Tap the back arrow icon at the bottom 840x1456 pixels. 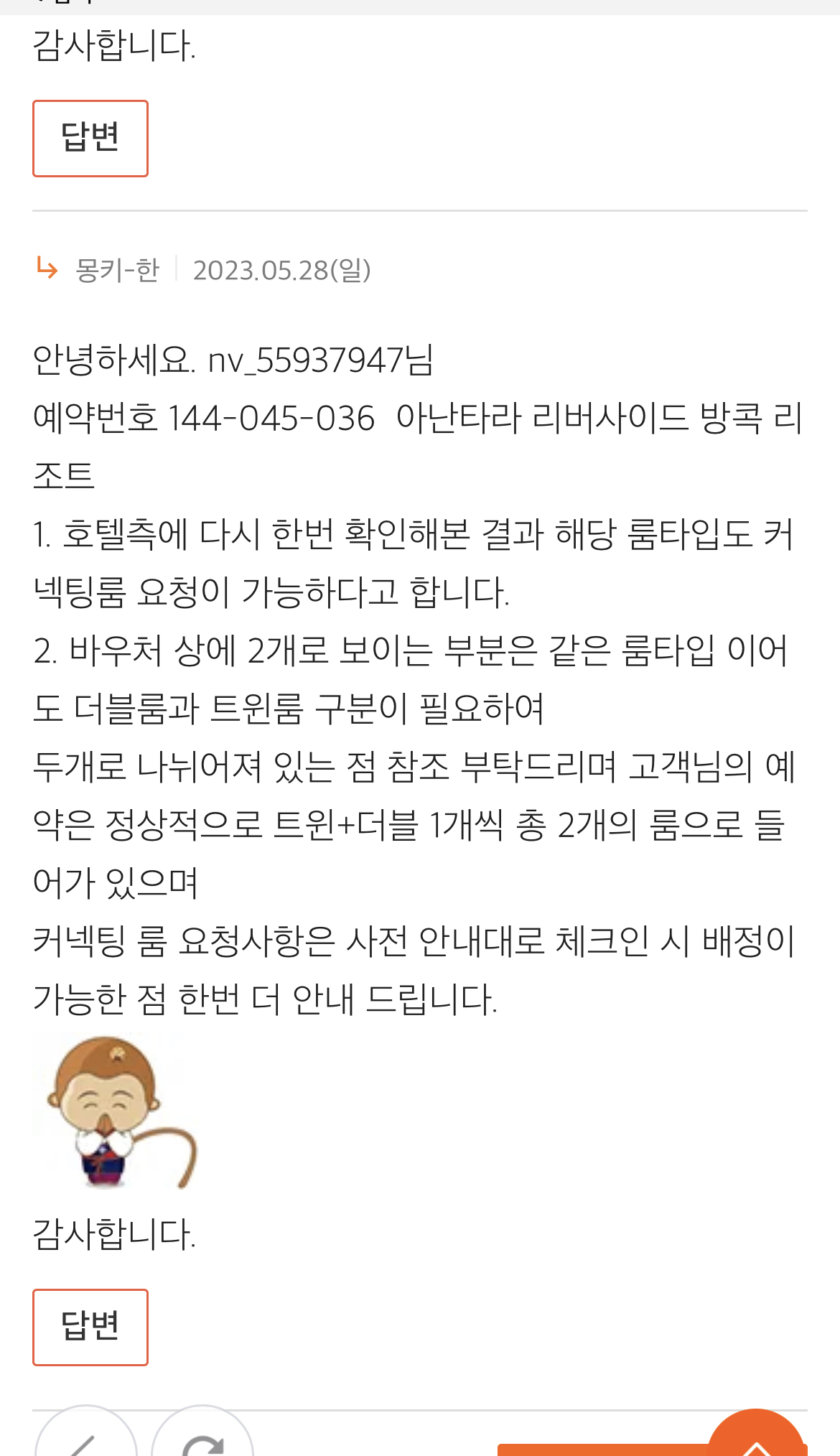click(x=86, y=1438)
